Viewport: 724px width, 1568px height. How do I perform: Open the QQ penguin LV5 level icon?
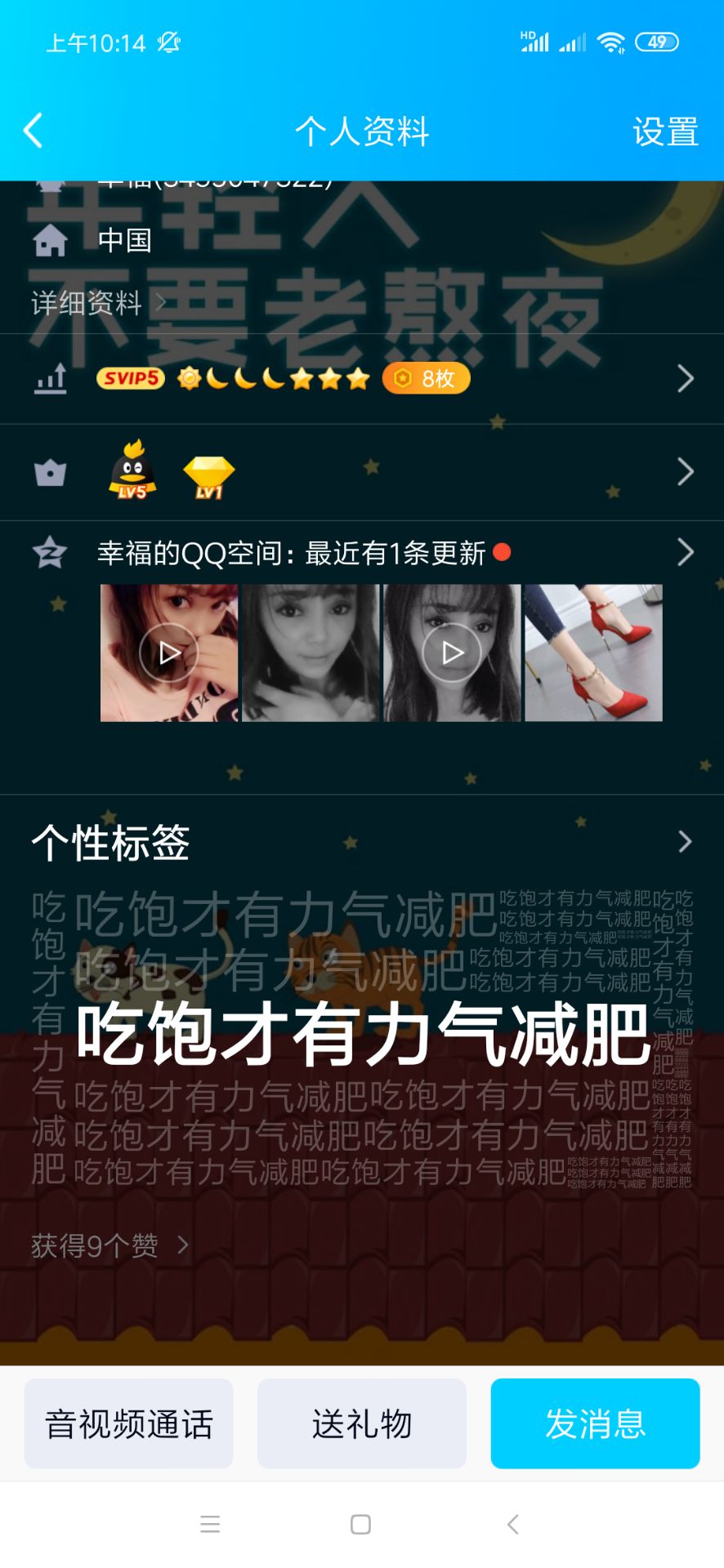(x=131, y=474)
